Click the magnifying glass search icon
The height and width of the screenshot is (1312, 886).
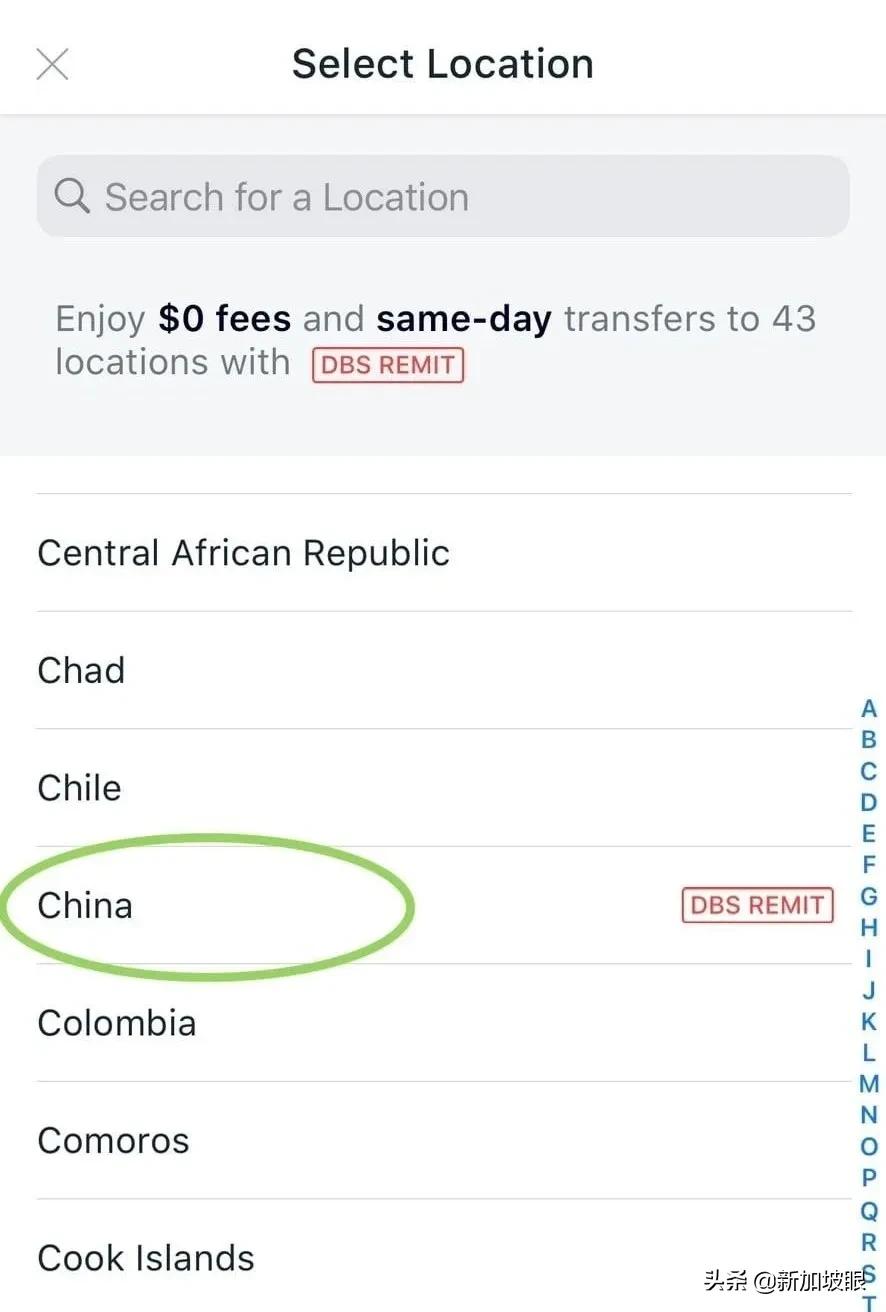coord(72,196)
